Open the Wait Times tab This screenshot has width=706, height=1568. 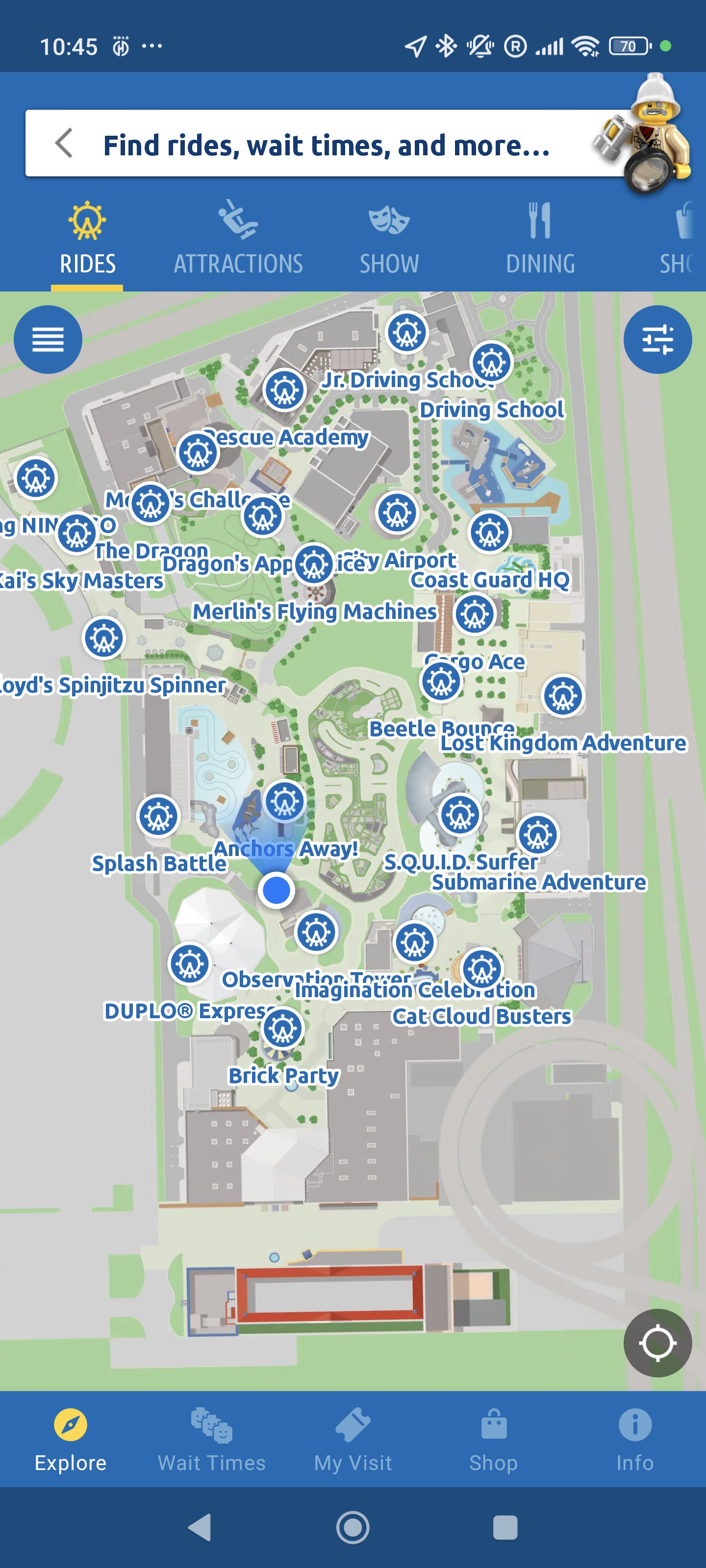211,1441
